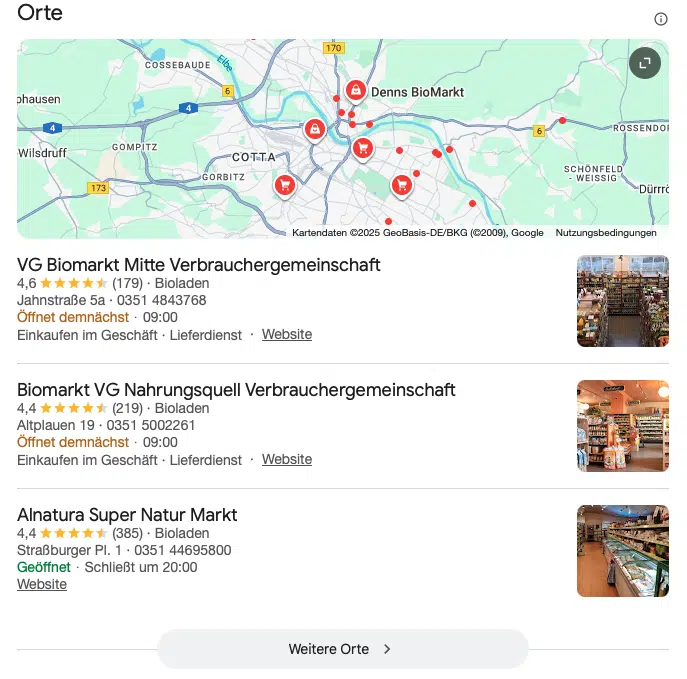Select the Denns BioMarkt pin on the map

click(355, 90)
